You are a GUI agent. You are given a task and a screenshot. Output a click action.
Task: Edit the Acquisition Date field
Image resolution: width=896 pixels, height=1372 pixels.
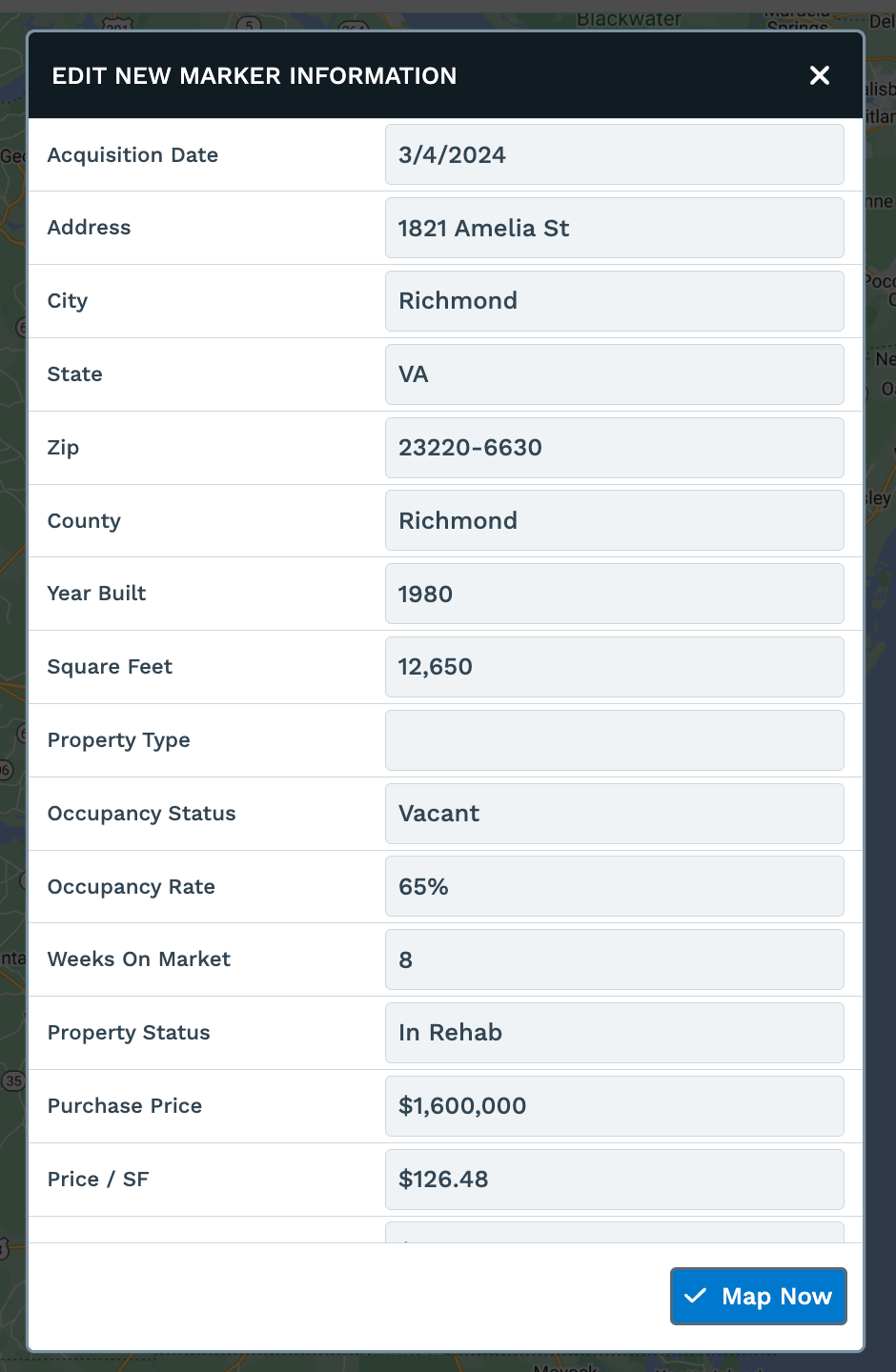[x=614, y=154]
